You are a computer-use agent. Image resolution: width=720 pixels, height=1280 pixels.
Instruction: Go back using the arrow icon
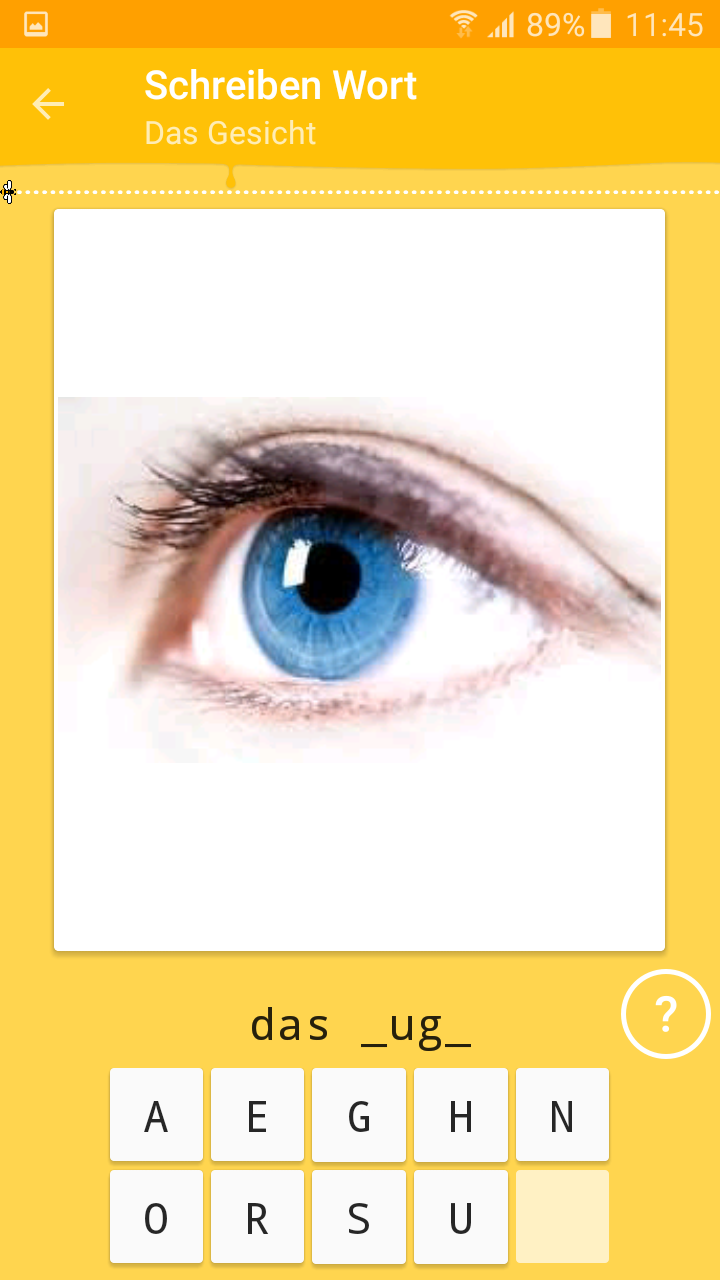pyautogui.click(x=48, y=104)
